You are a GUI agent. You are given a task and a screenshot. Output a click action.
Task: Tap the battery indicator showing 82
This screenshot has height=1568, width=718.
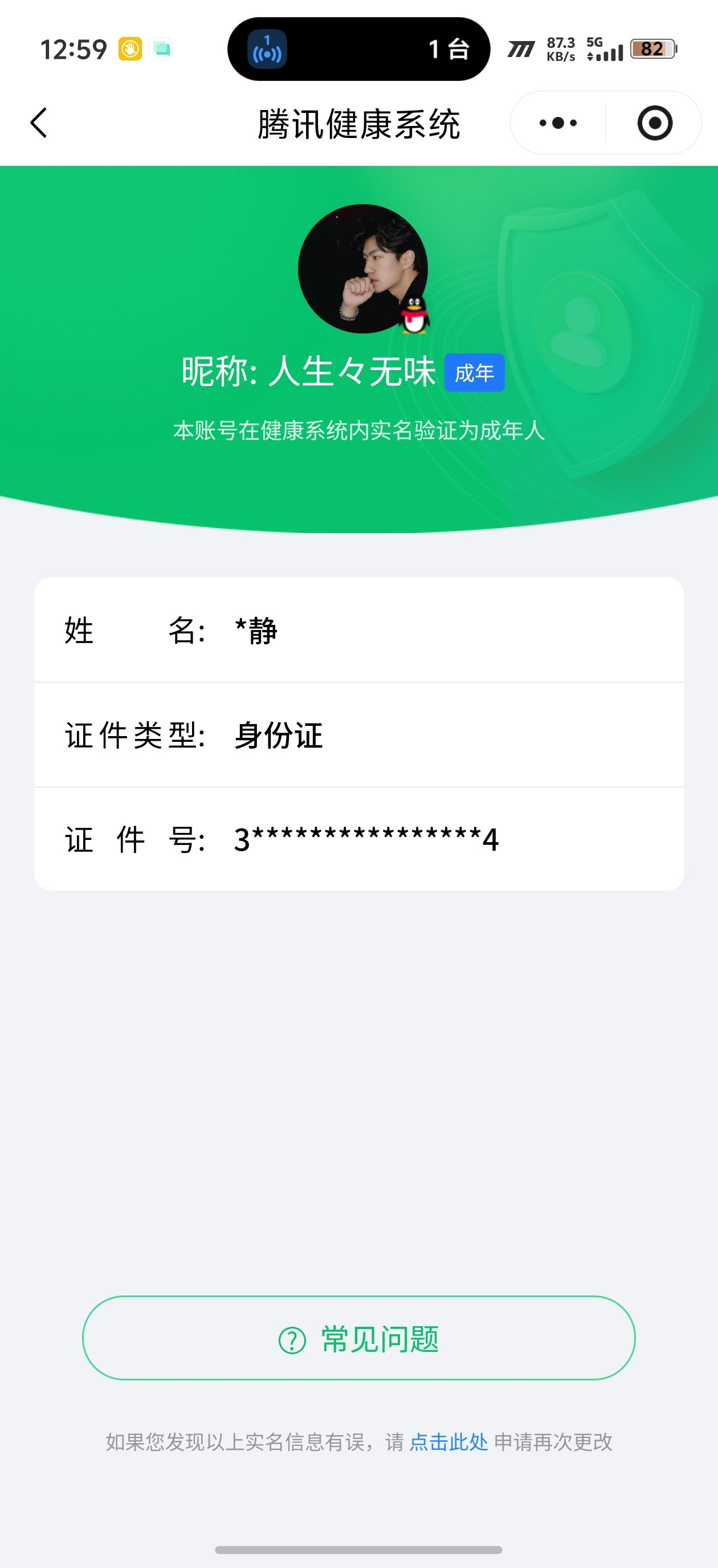pyautogui.click(x=654, y=48)
